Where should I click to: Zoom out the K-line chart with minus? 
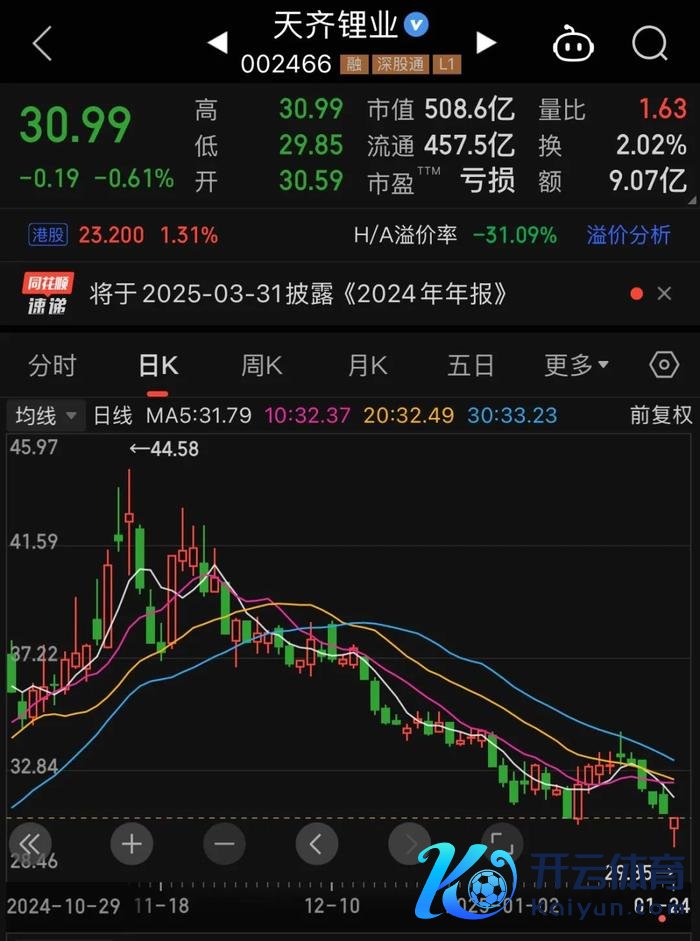(223, 844)
